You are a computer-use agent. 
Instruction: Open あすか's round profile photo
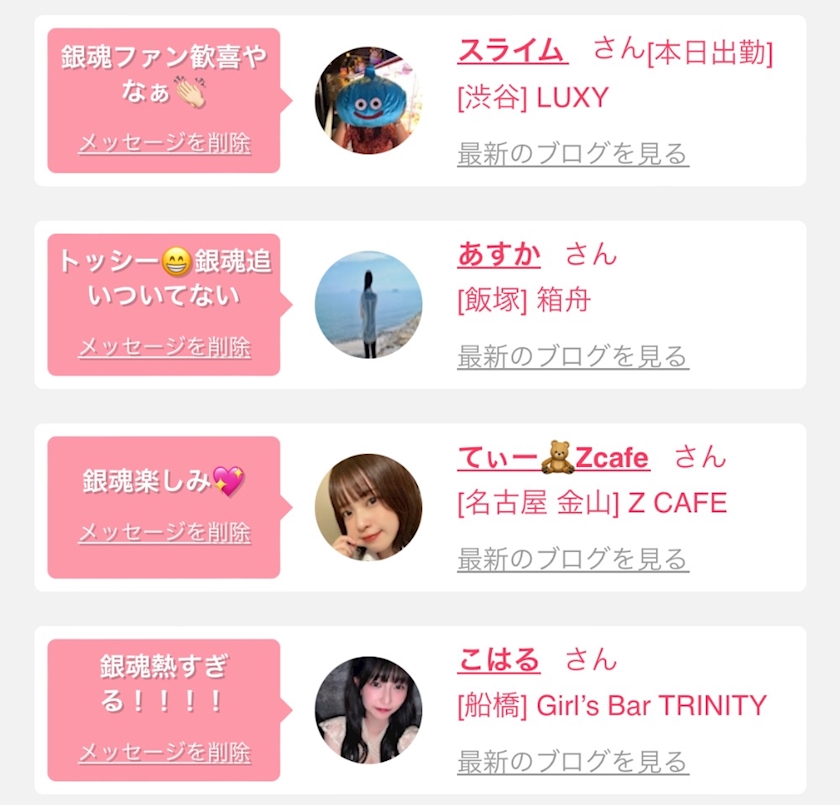pos(368,304)
